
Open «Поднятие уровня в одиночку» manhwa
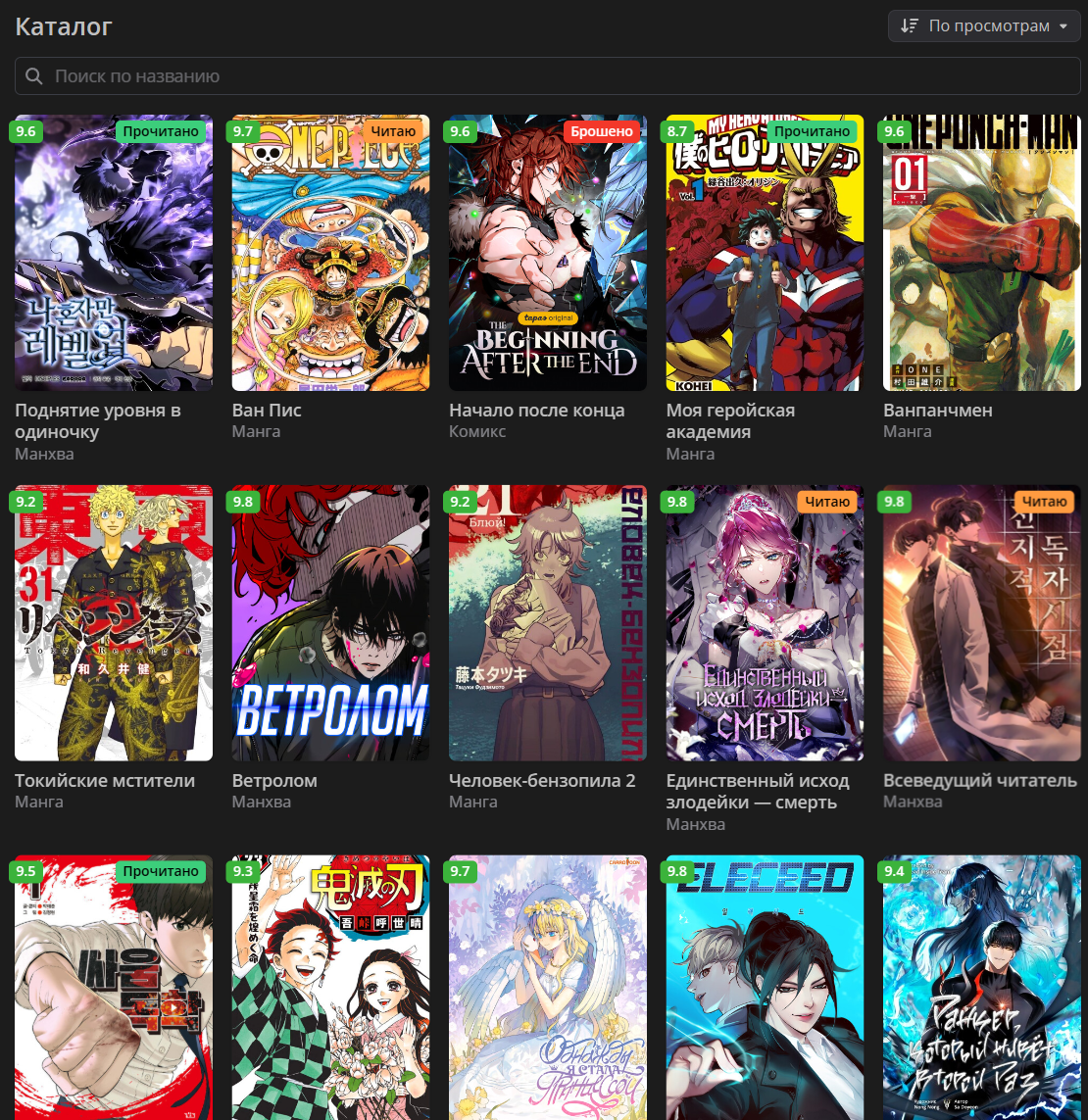(114, 253)
